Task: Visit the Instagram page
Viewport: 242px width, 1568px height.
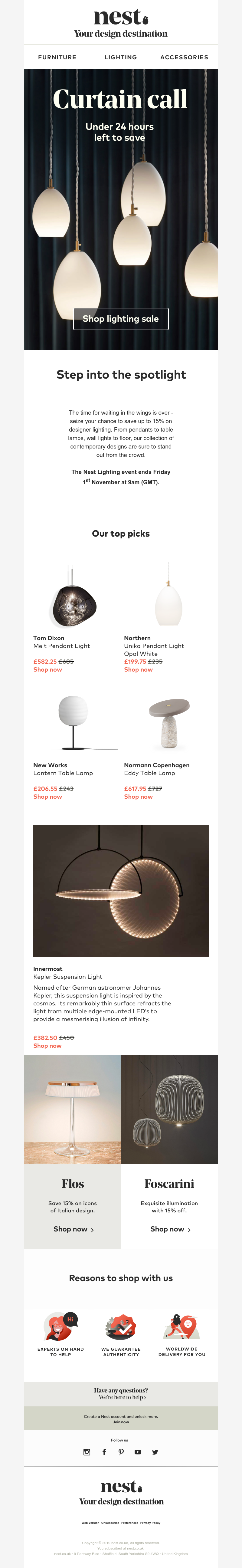Action: (86, 1452)
